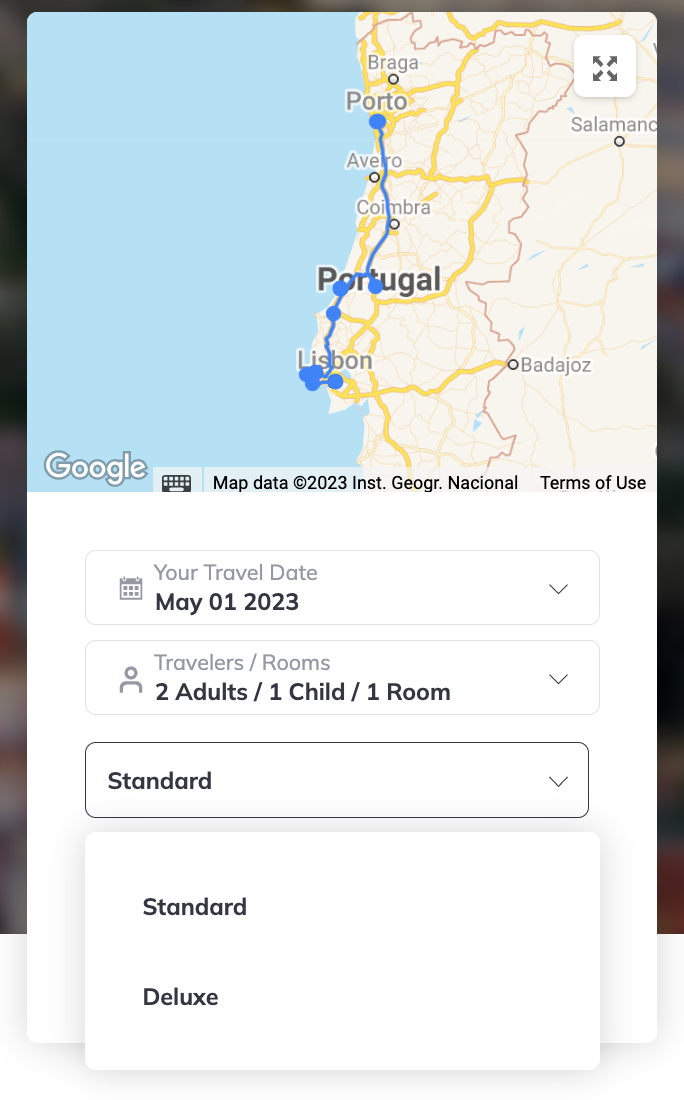Open the map keyboard shortcuts icon
The width and height of the screenshot is (684, 1100).
(x=177, y=483)
